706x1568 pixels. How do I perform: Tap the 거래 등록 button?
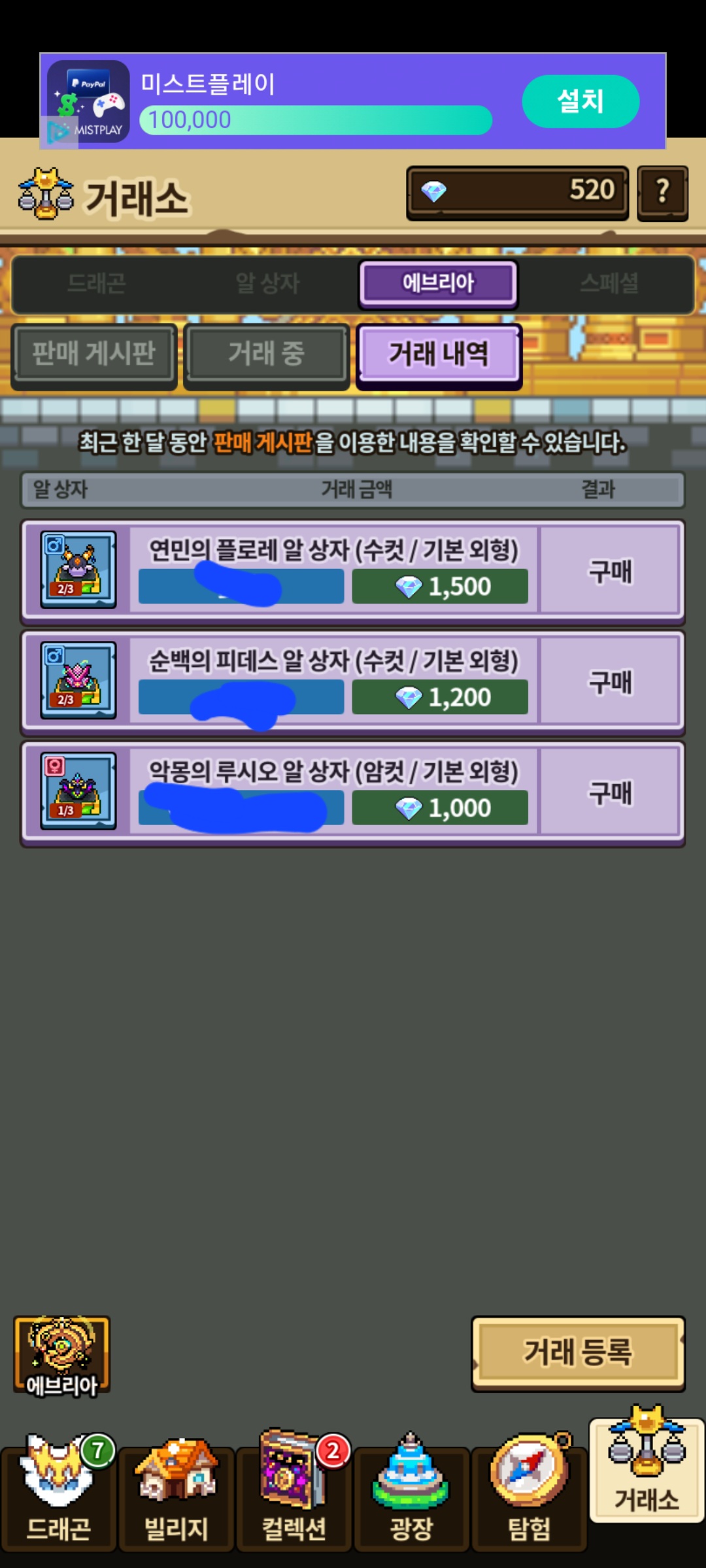click(x=578, y=1352)
